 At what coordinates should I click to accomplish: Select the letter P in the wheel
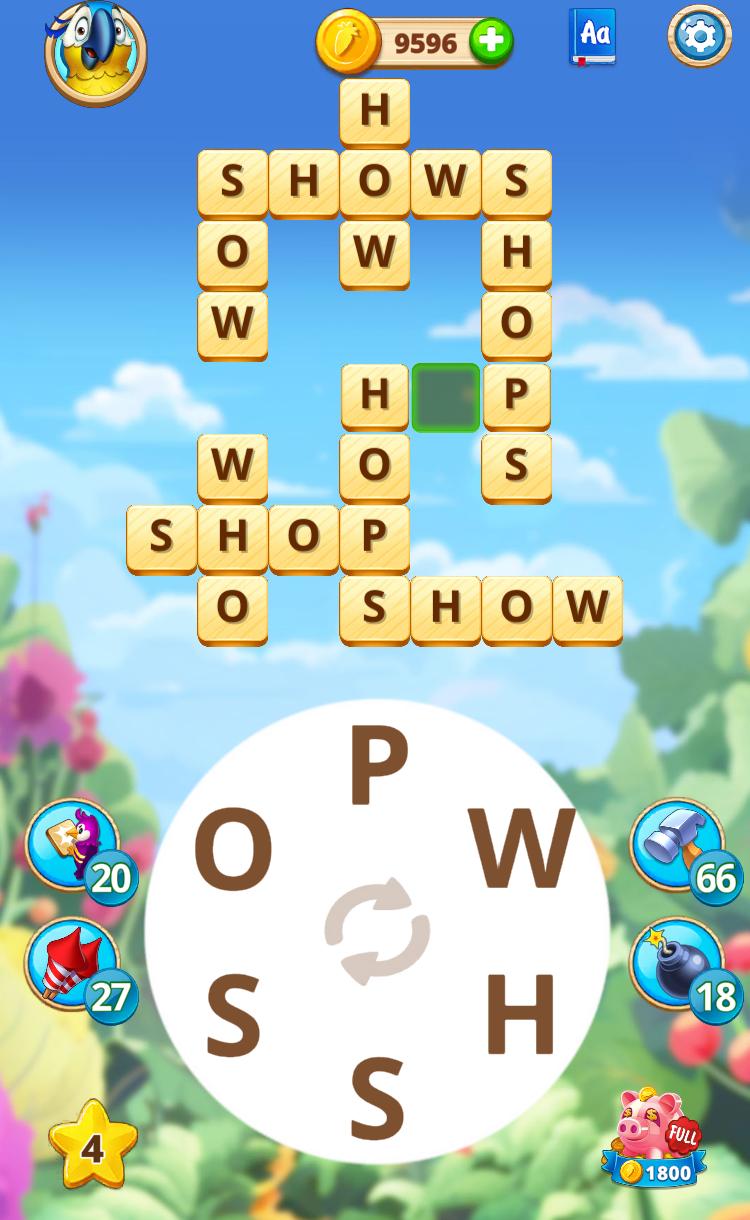[x=377, y=766]
